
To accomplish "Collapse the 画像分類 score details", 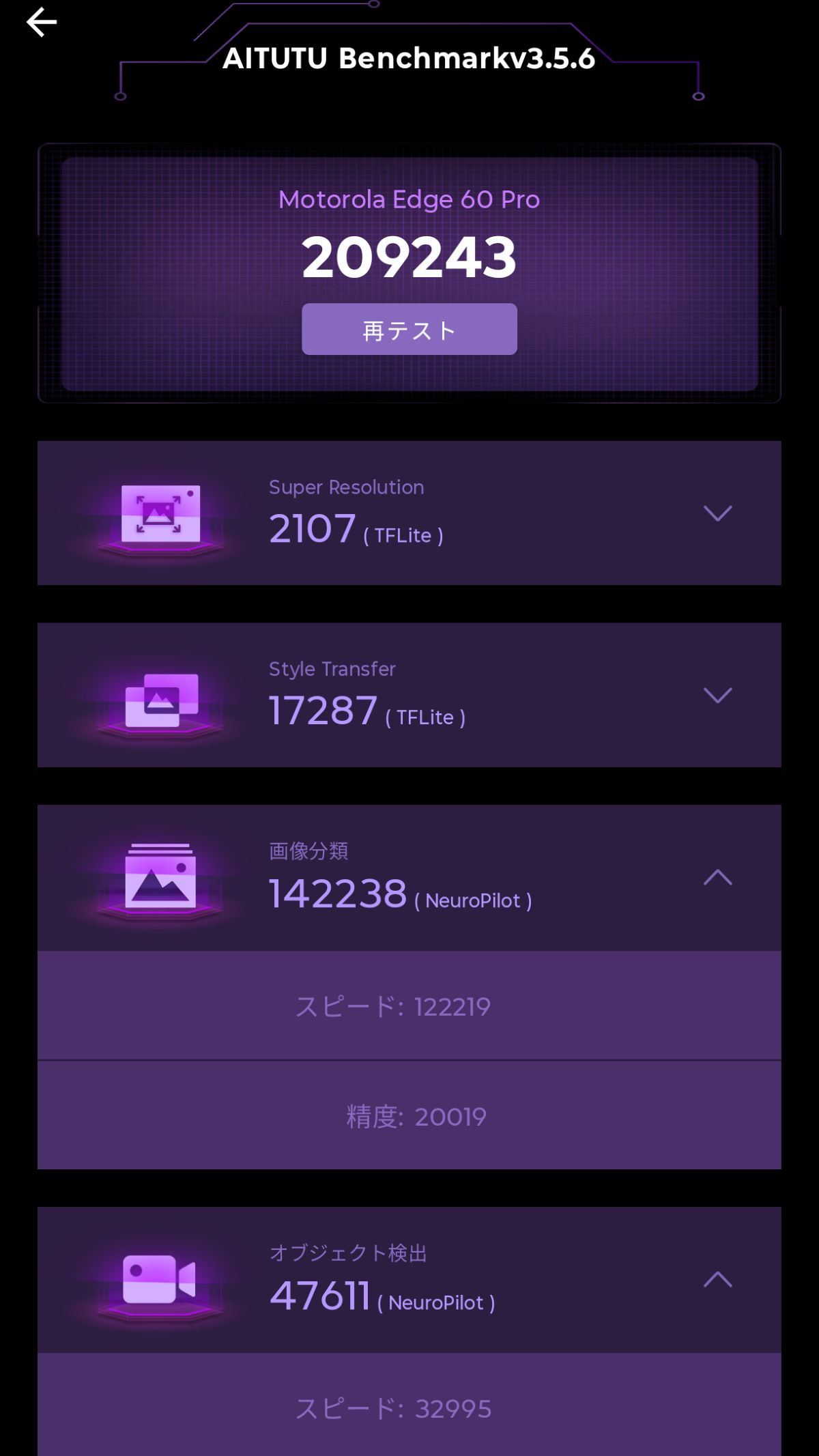I will (717, 877).
